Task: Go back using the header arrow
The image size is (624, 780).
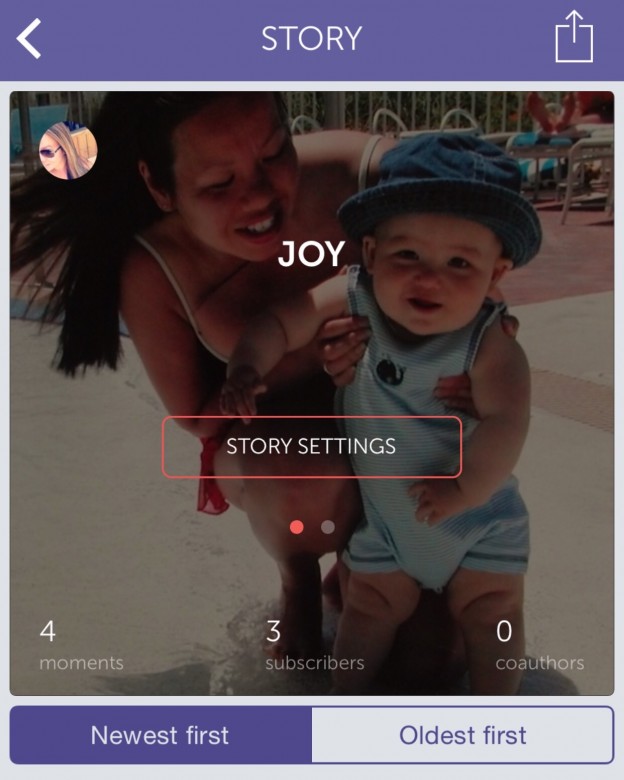Action: [x=30, y=39]
